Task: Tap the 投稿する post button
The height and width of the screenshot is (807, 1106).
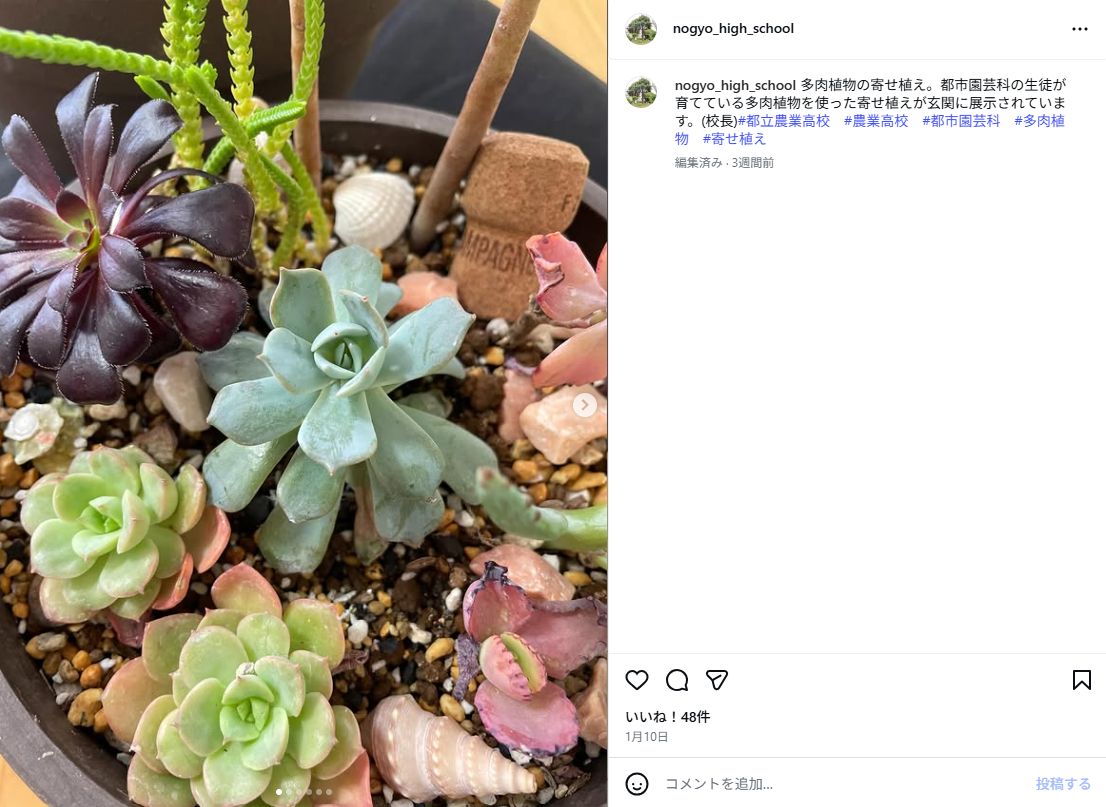Action: pos(1063,784)
